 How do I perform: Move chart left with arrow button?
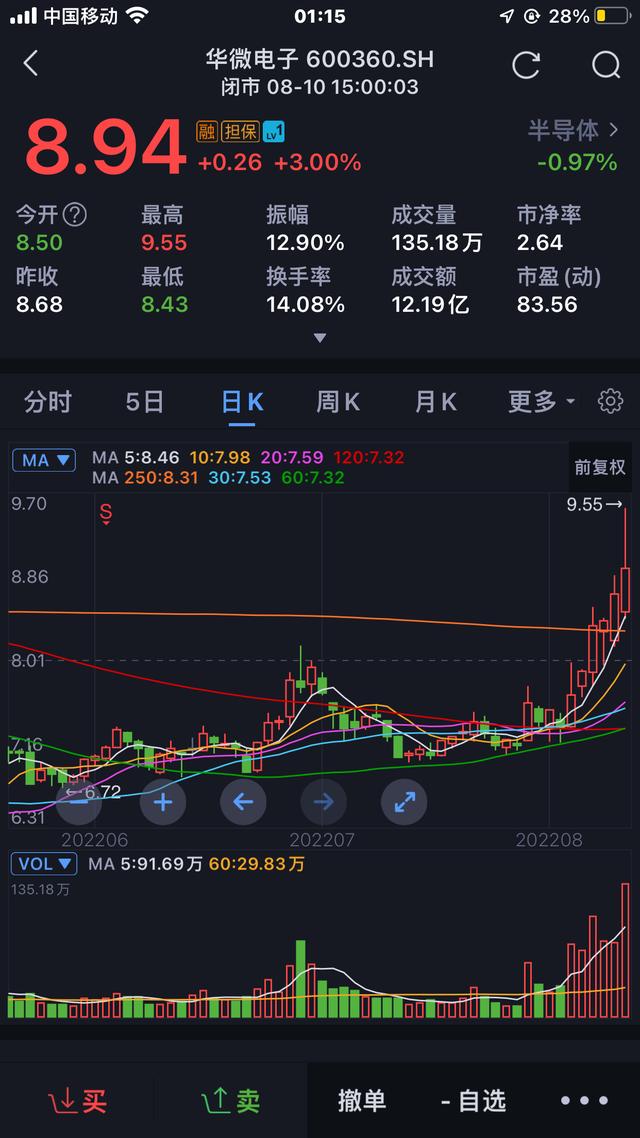click(x=243, y=802)
